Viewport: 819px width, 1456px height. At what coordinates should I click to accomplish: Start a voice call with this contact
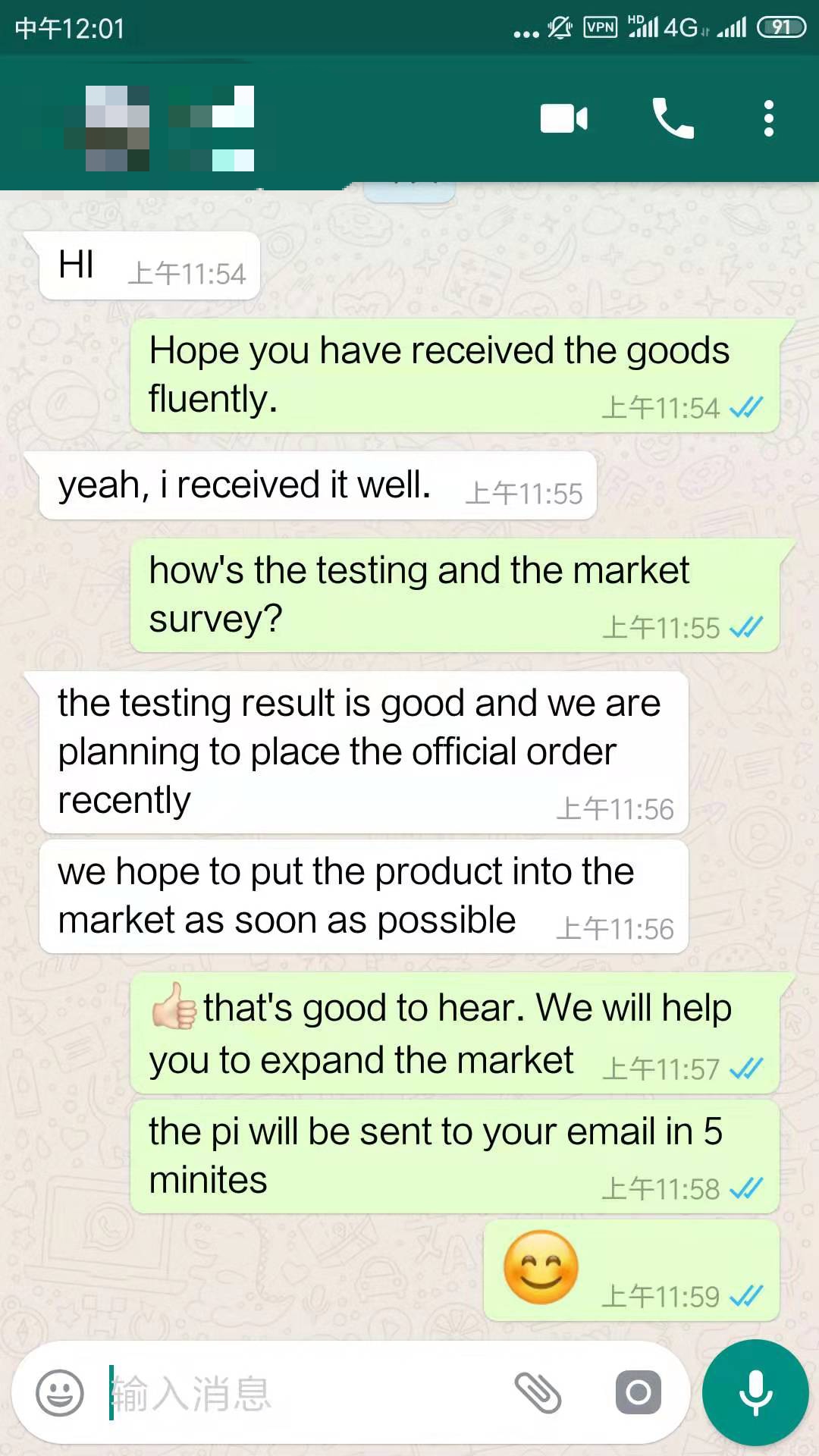click(x=673, y=118)
